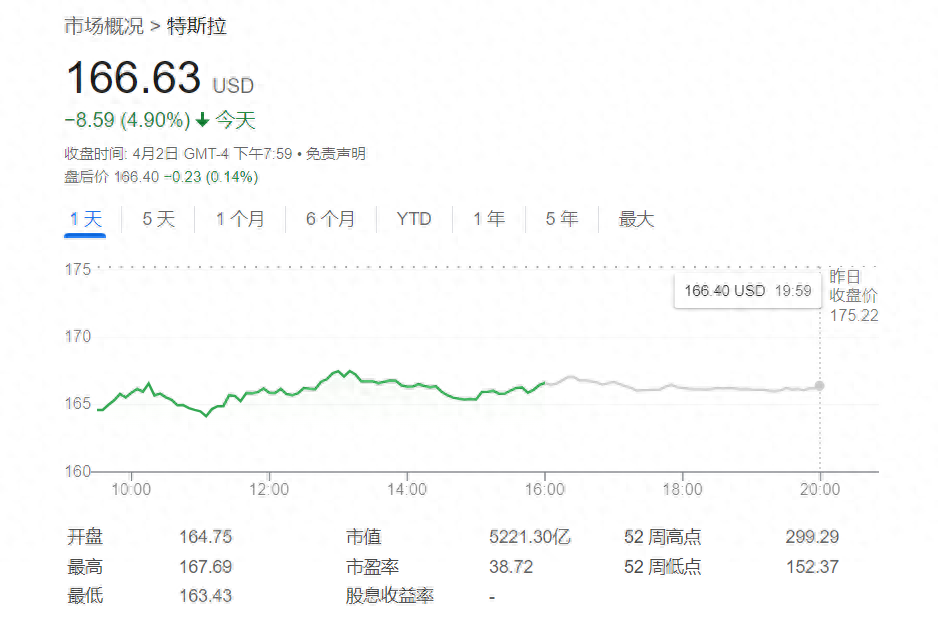The height and width of the screenshot is (619, 938).
Task: Switch to the 5 天 chart range
Action: [158, 219]
